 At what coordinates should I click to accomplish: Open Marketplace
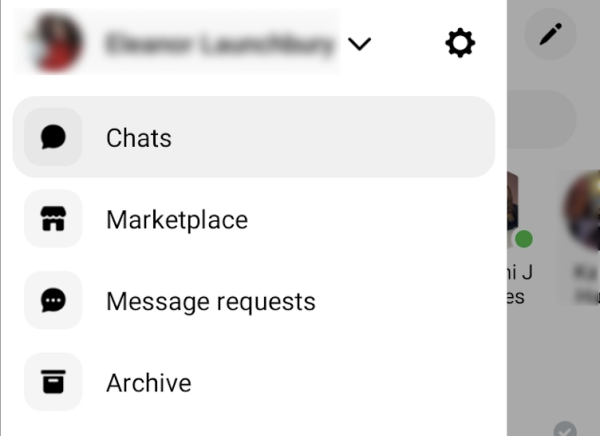pyautogui.click(x=176, y=220)
